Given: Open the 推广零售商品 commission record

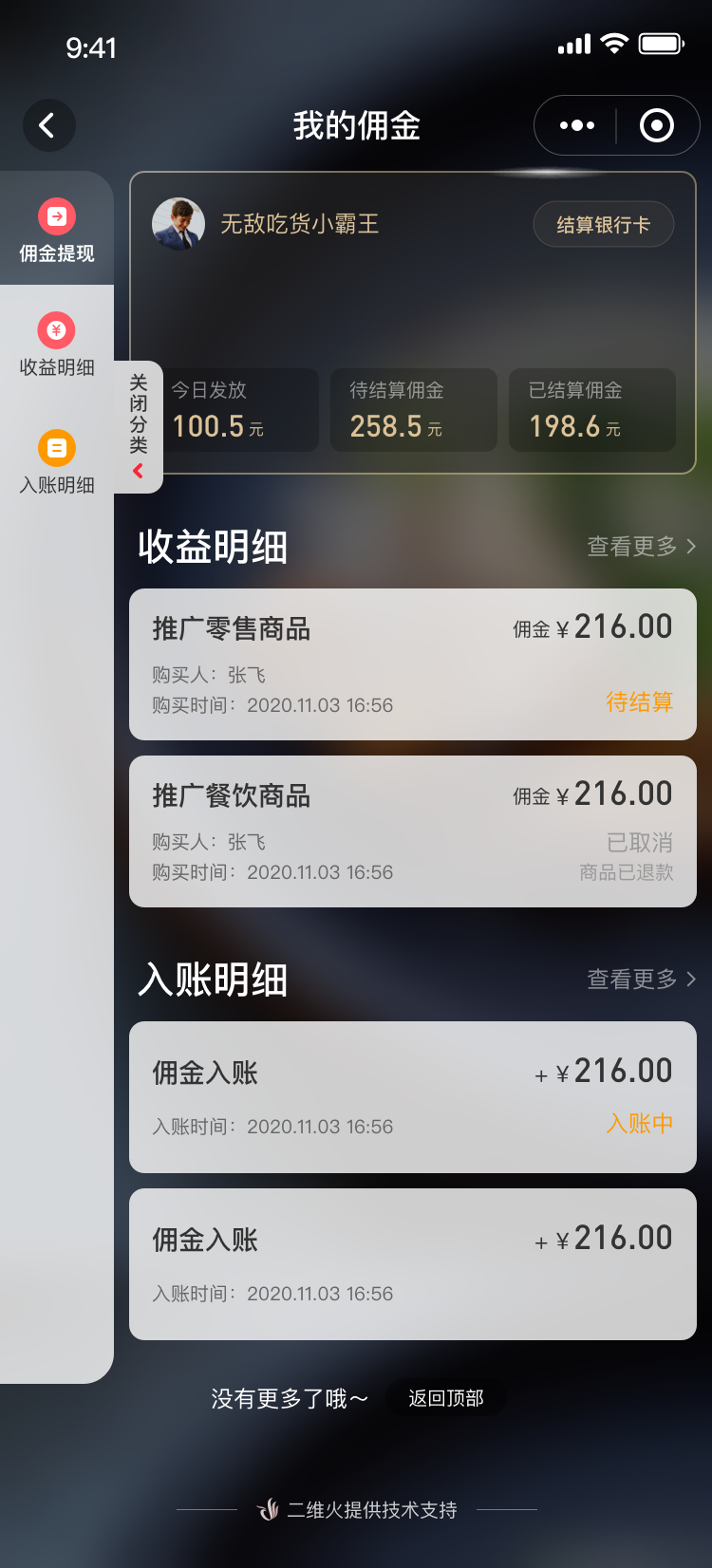Looking at the screenshot, I should click(412, 664).
